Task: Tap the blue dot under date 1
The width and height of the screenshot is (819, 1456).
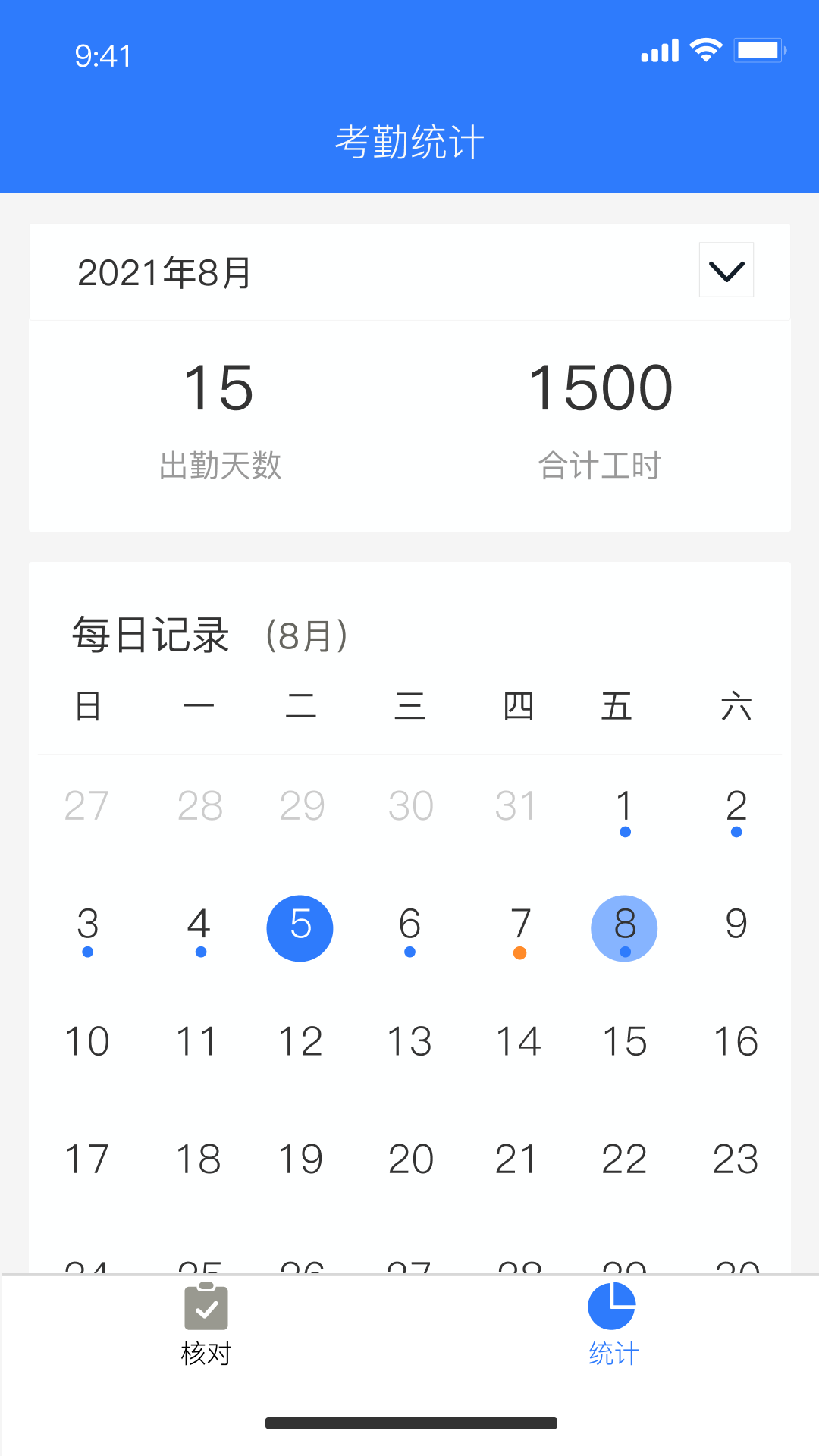Action: [624, 832]
